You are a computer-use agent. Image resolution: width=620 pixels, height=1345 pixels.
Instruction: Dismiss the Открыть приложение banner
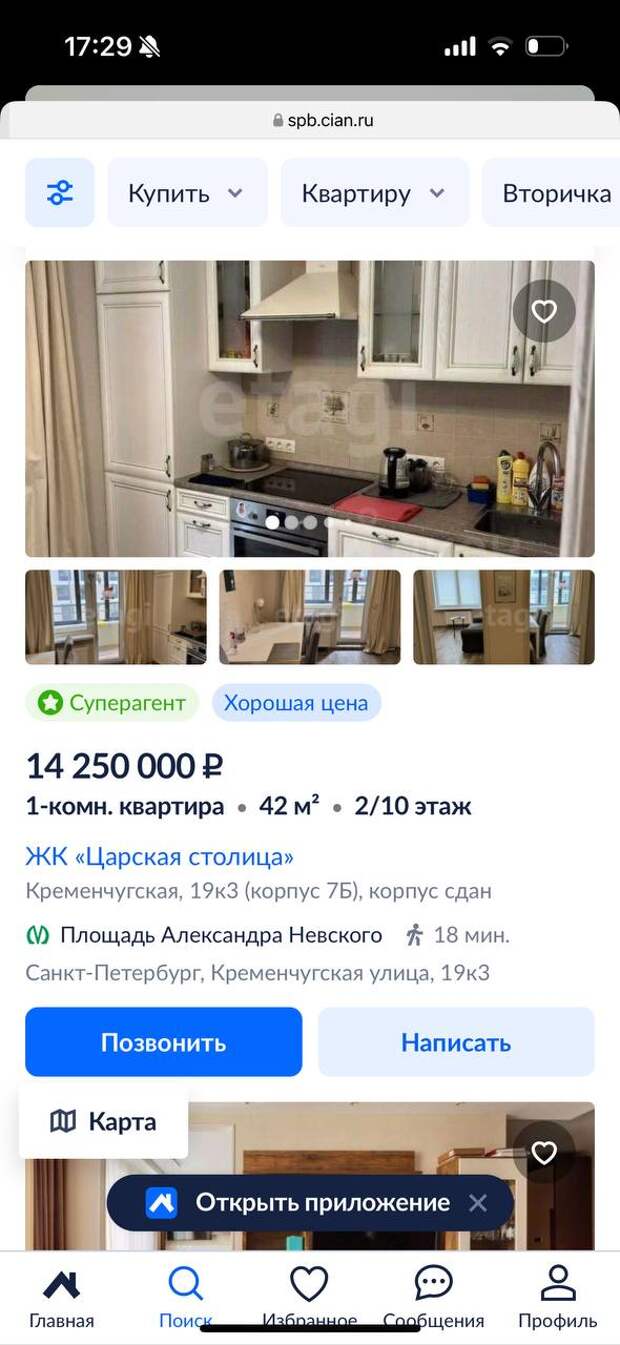click(478, 1203)
